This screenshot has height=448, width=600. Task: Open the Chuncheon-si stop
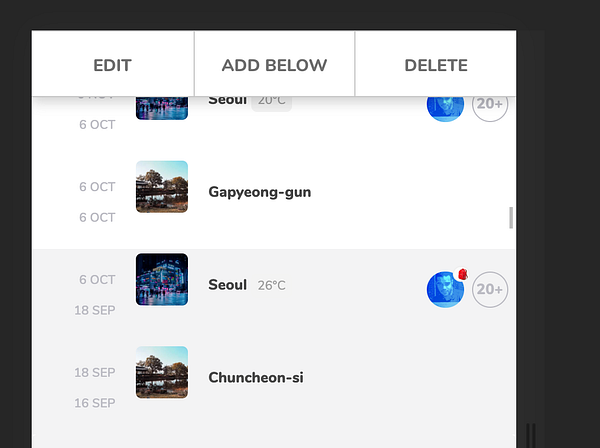(255, 377)
